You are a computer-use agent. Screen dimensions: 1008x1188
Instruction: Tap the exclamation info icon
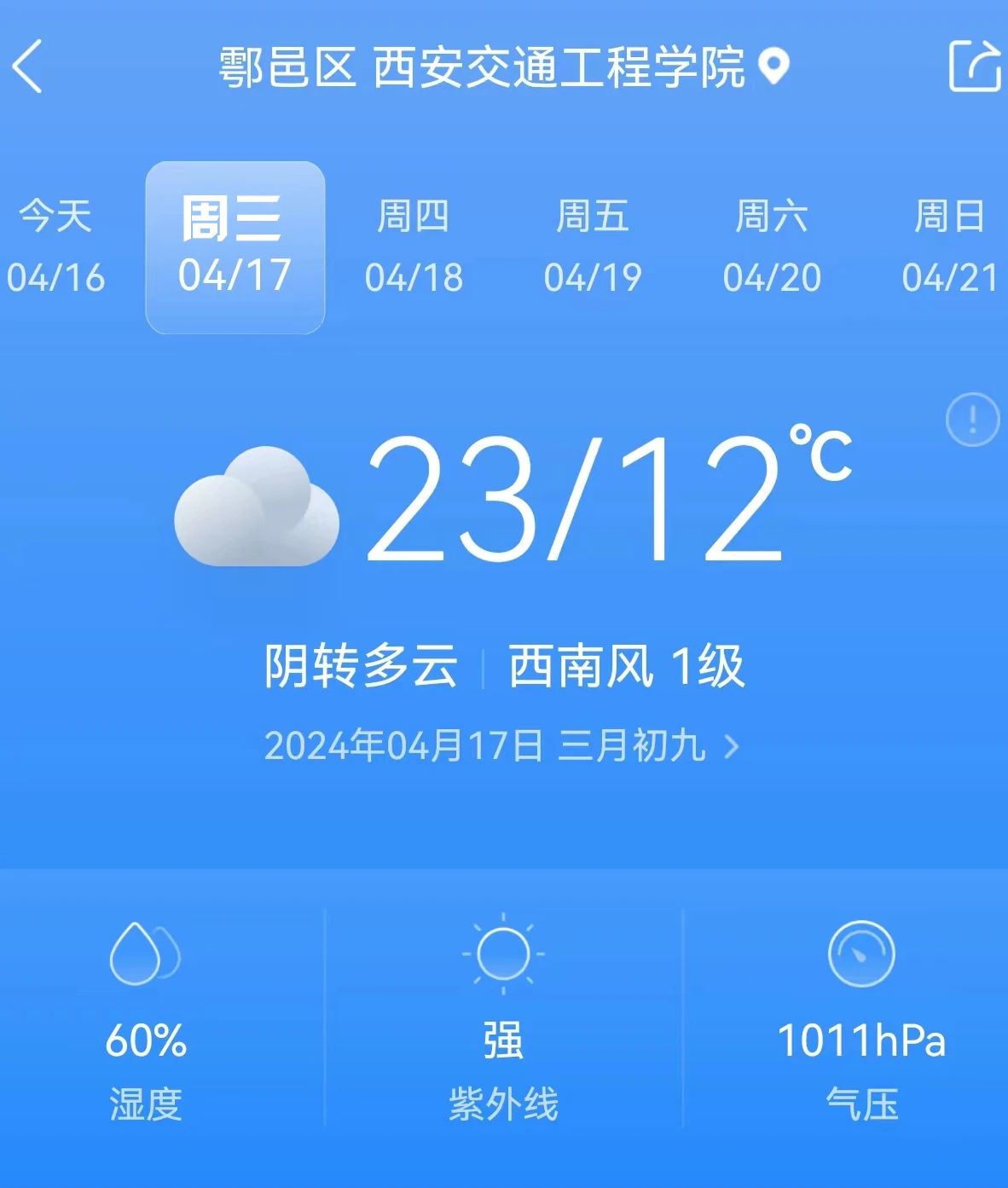(972, 420)
